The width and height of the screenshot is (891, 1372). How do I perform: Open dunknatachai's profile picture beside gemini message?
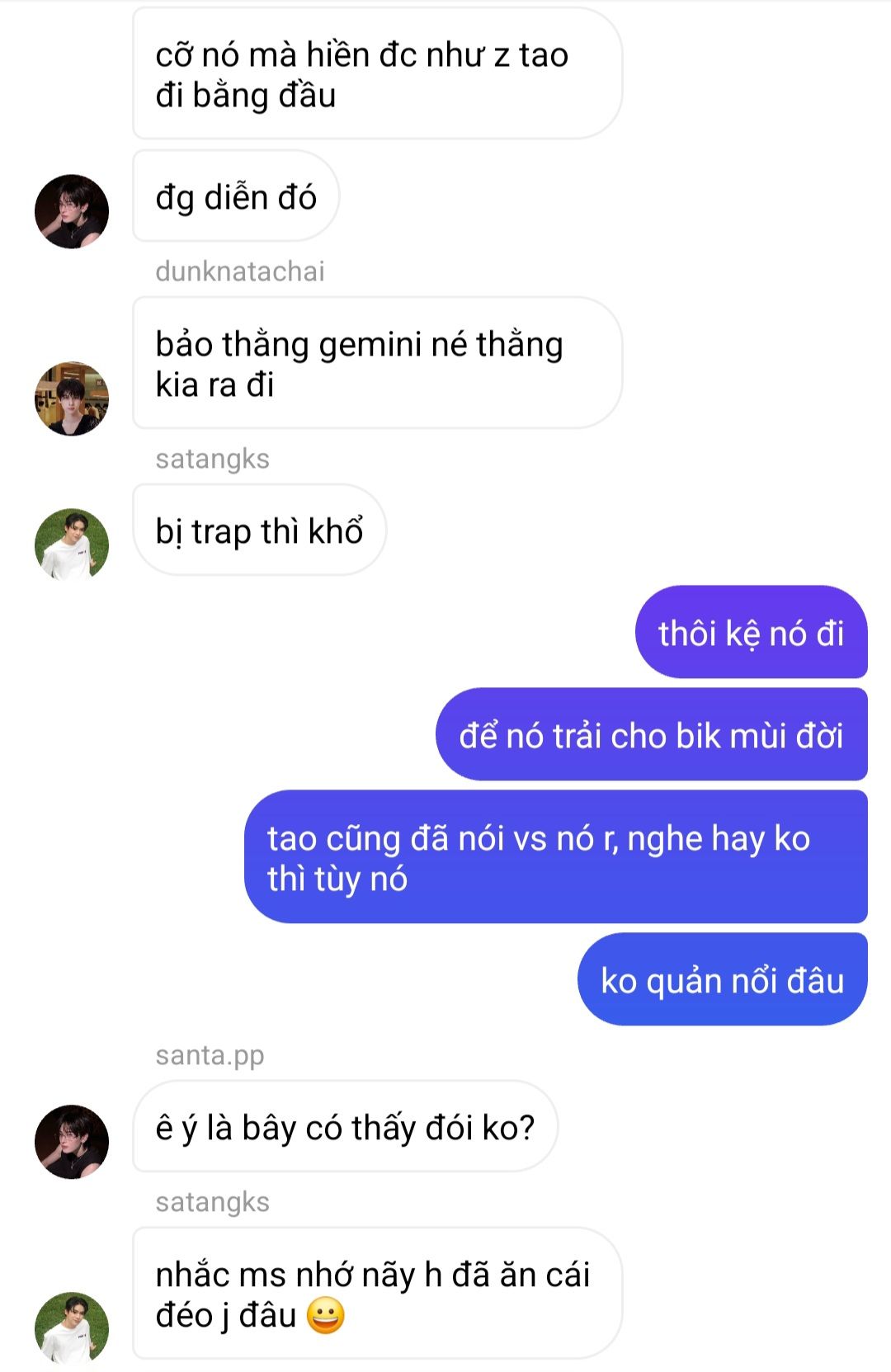(x=72, y=398)
